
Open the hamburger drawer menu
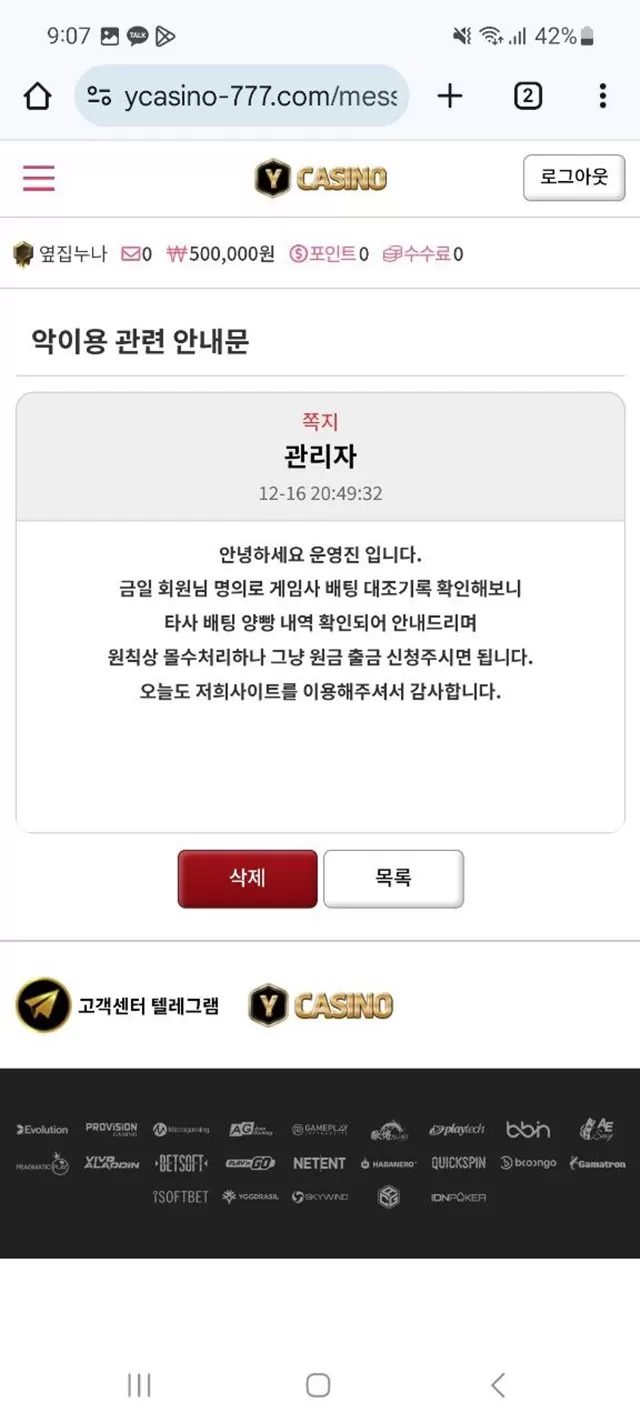coord(39,178)
